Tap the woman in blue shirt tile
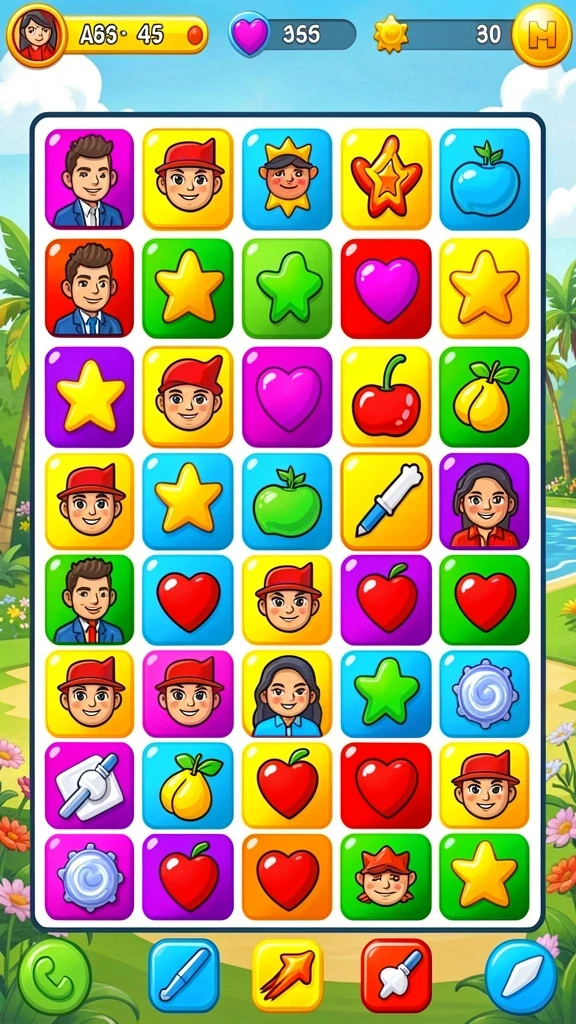Image resolution: width=576 pixels, height=1024 pixels. click(287, 694)
